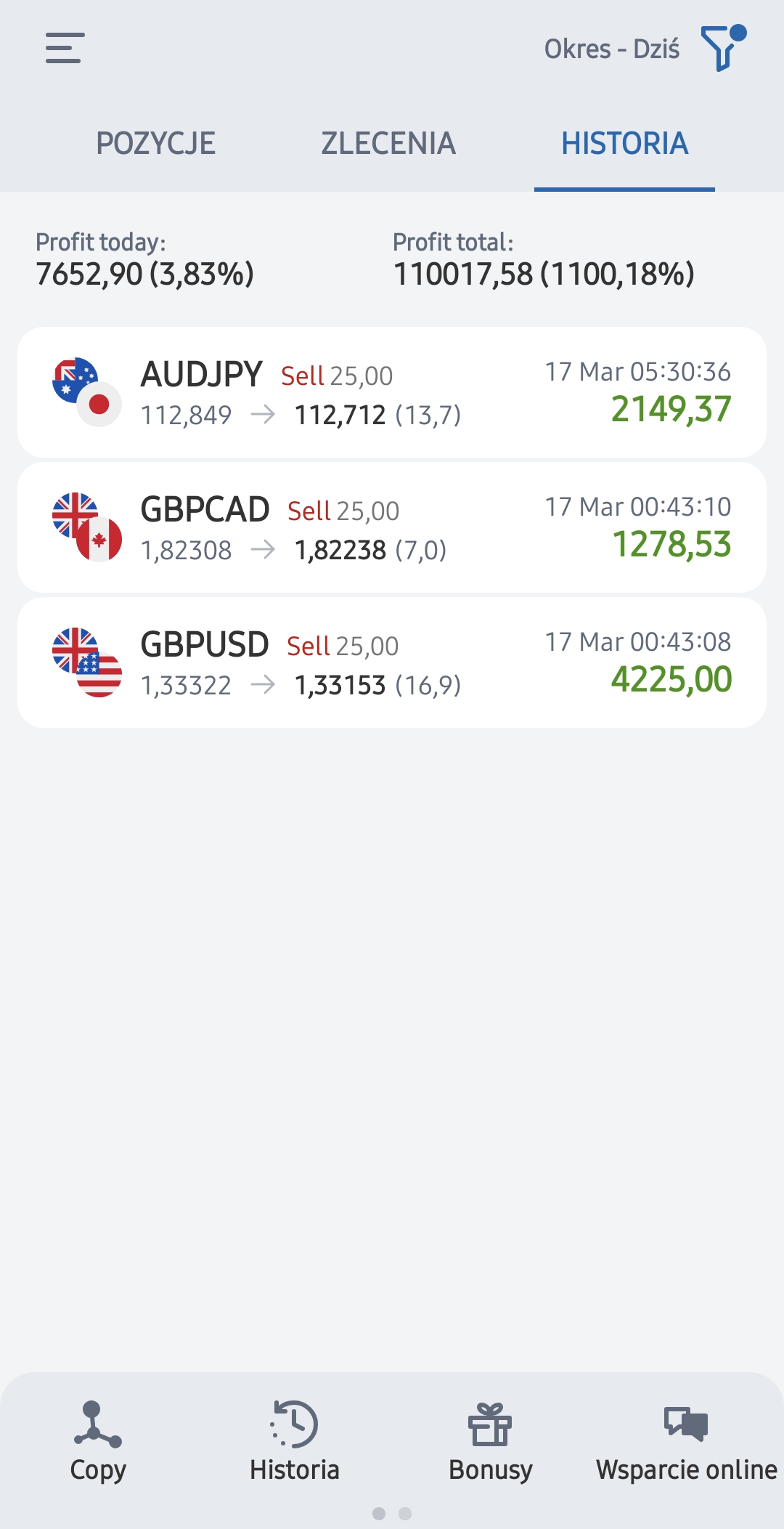Switch to the POZYCJE tab
Screen dimensions: 784x1529
[x=155, y=144]
